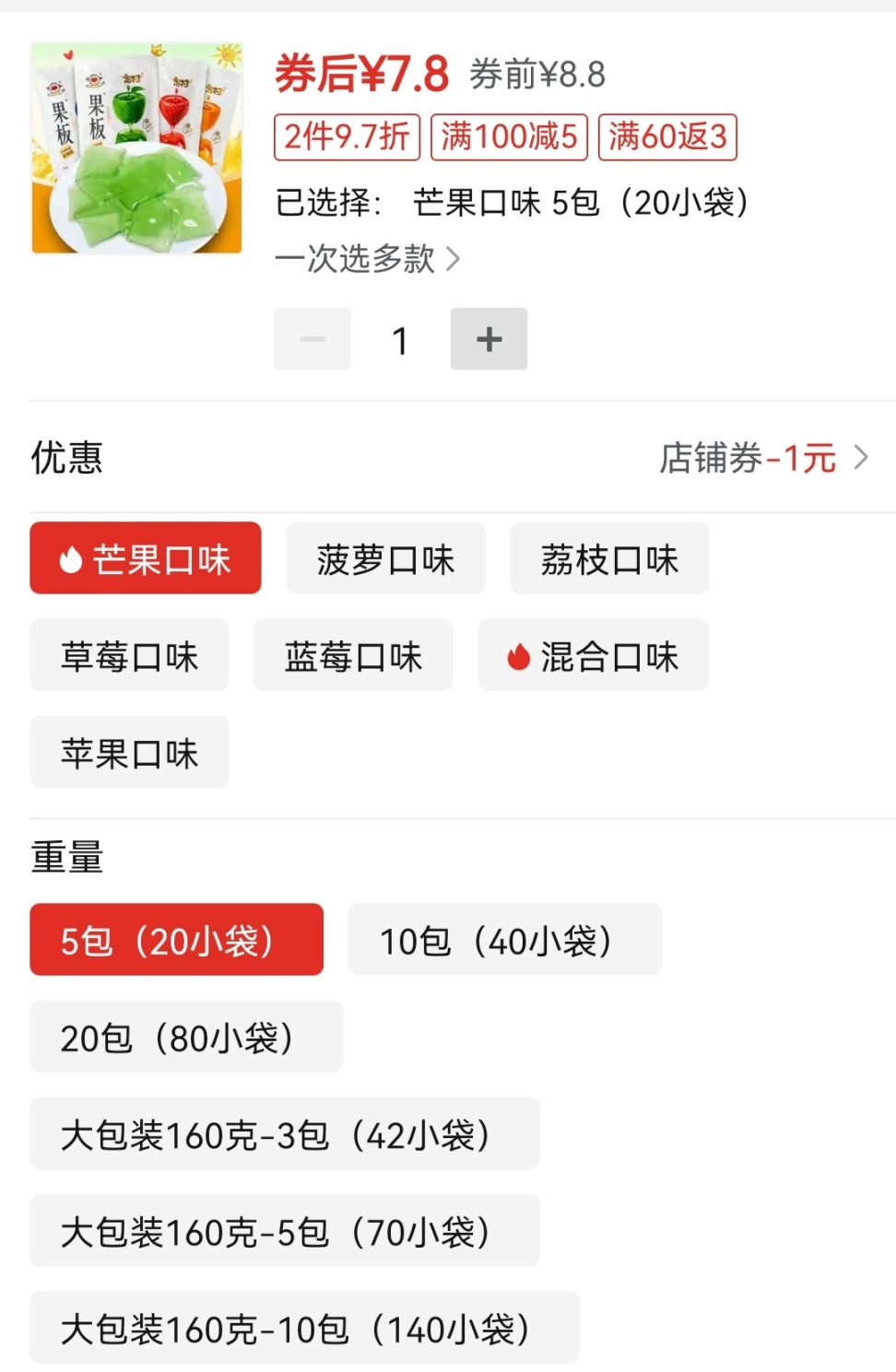Pick the 苹果口味 option

129,752
